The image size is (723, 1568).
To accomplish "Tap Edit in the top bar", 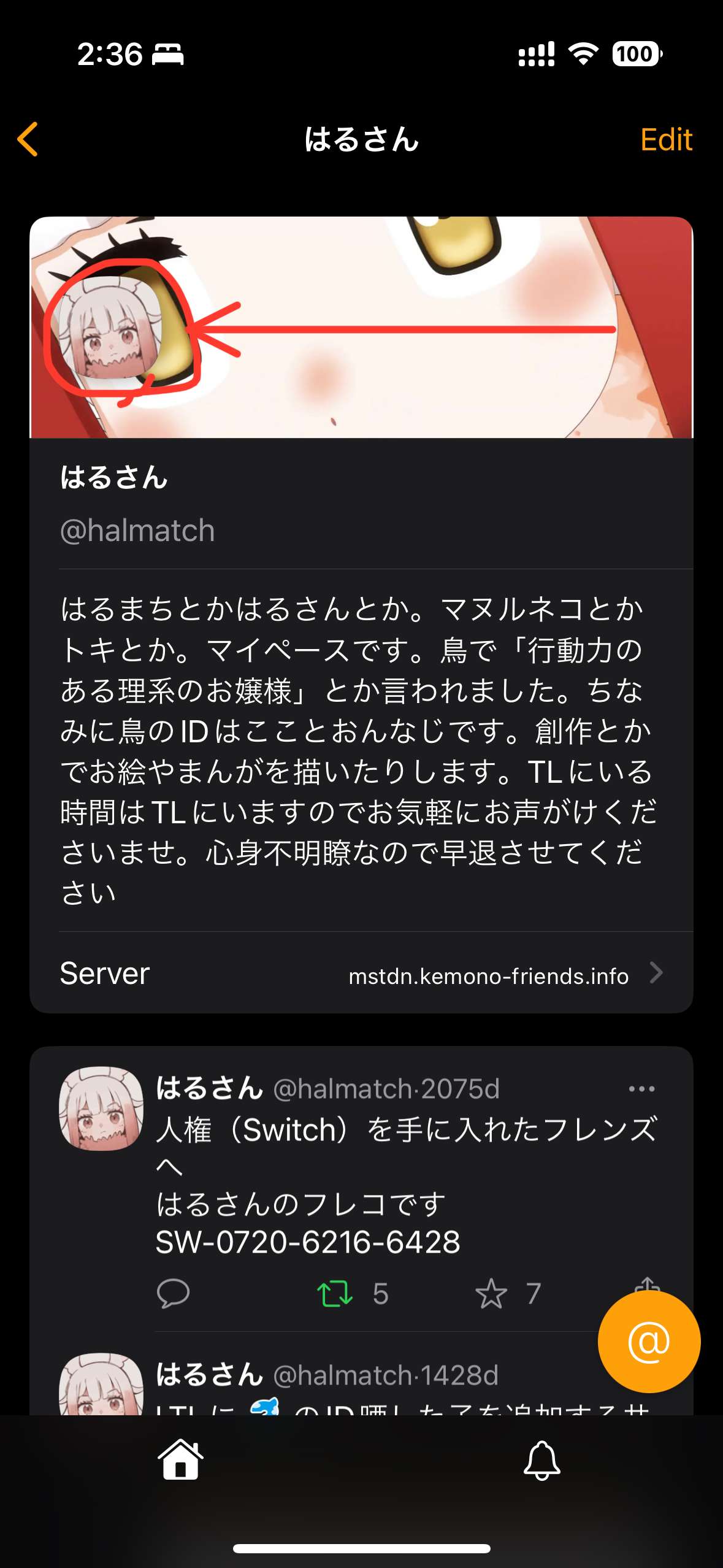I will coord(665,140).
